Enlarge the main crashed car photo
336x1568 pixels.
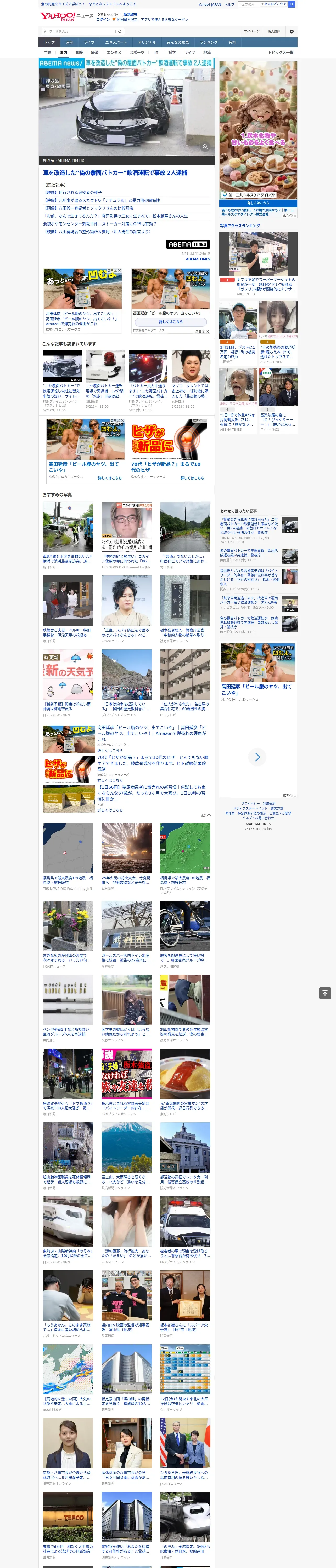(205, 147)
